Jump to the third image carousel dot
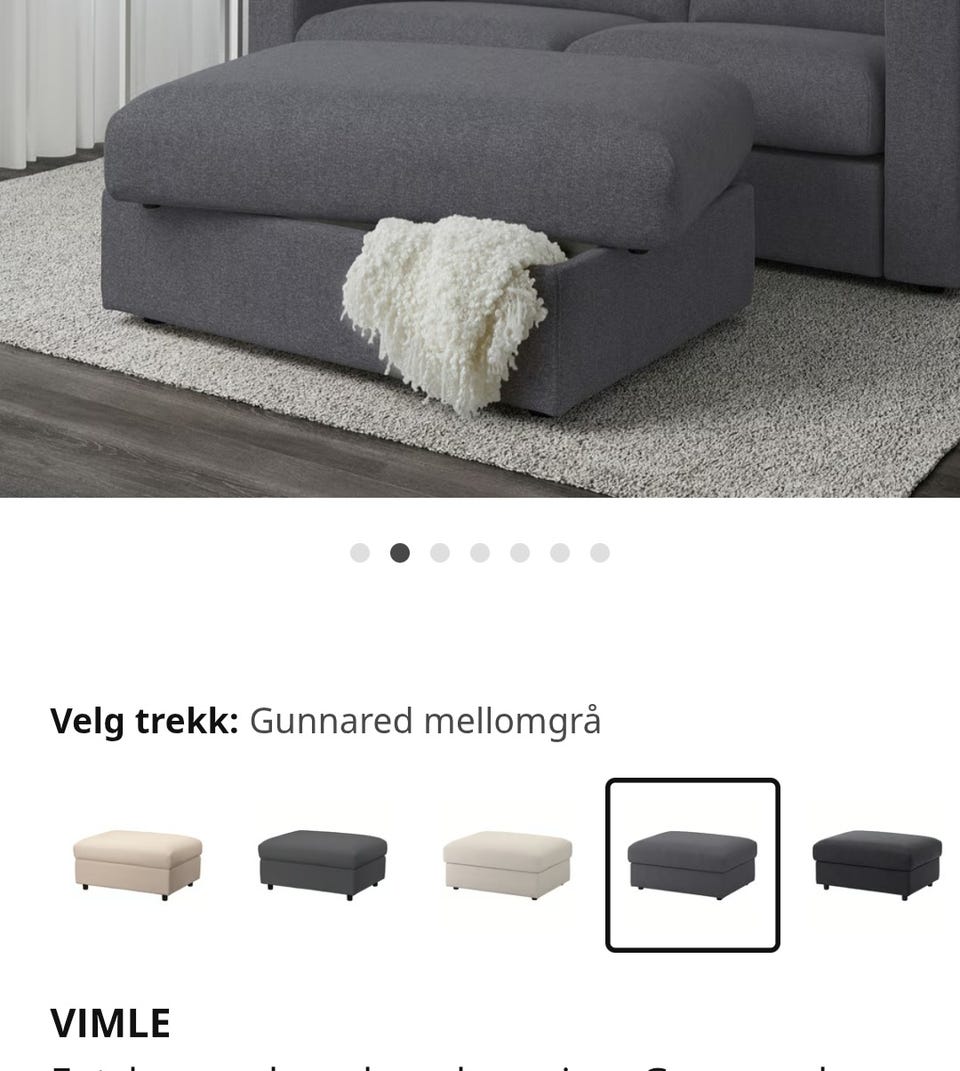Screen dimensions: 960x1071 (x=439, y=550)
